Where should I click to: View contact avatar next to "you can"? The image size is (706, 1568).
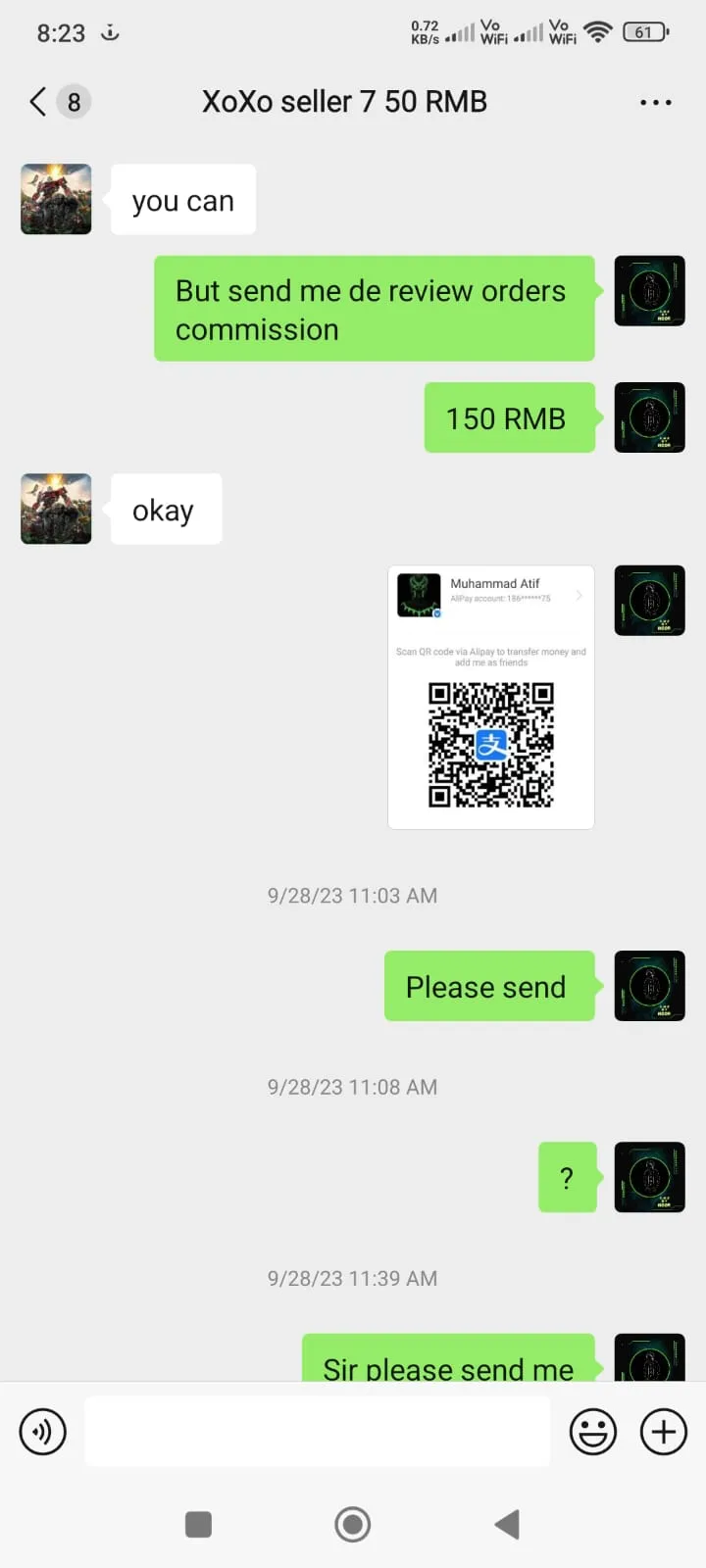click(x=56, y=199)
